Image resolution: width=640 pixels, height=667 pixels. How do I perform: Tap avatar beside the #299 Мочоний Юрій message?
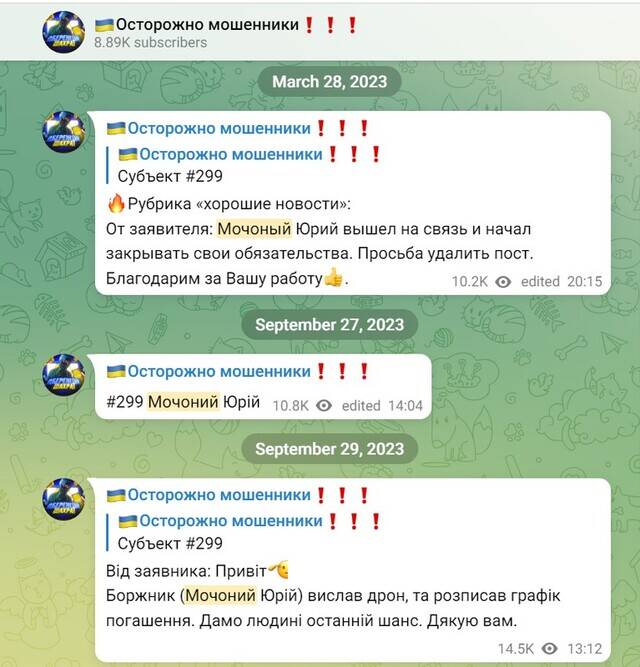(x=63, y=375)
